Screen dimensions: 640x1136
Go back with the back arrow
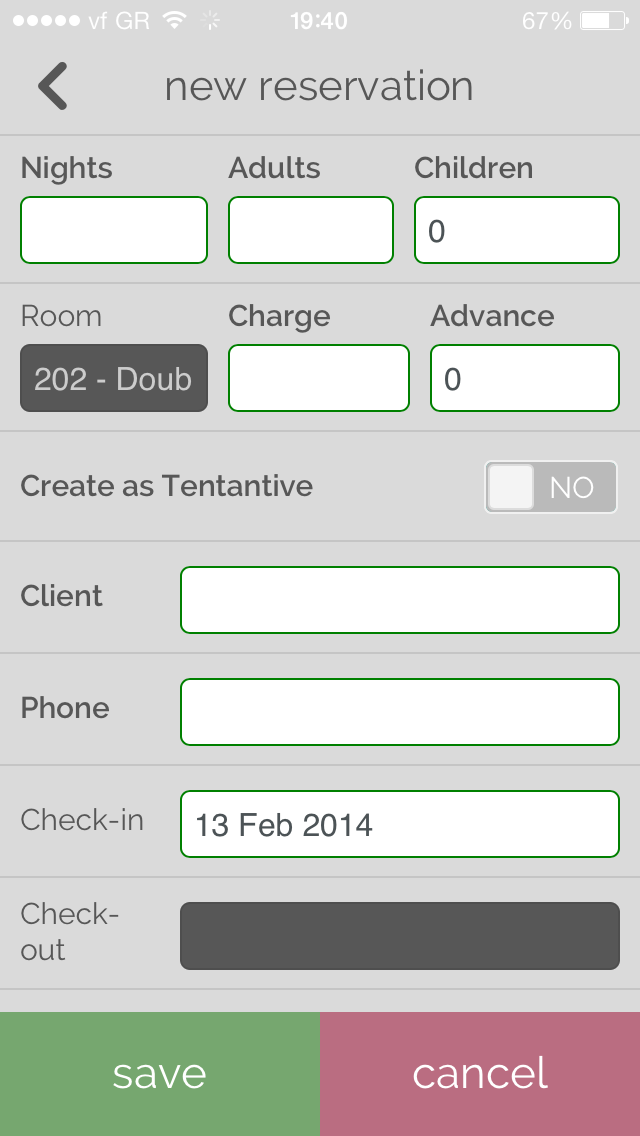(53, 86)
